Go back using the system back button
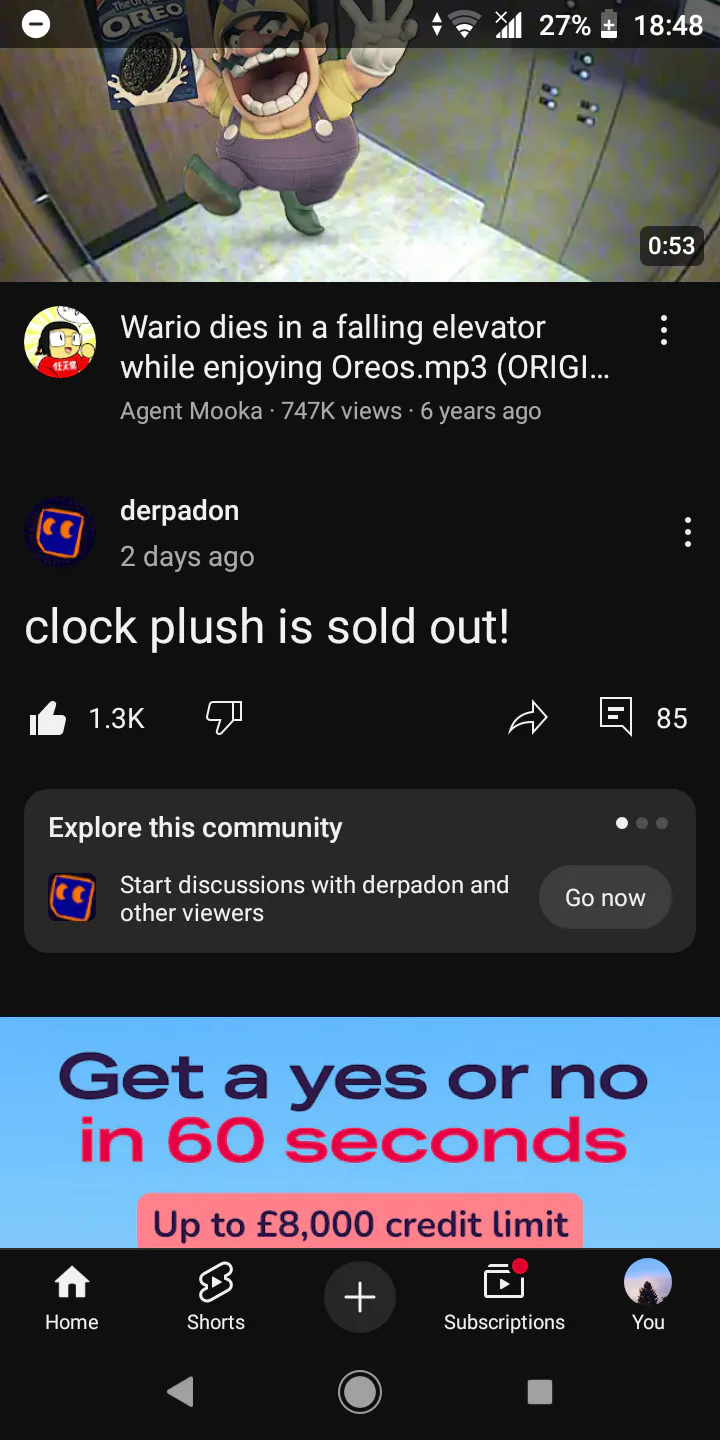720x1440 pixels. [x=180, y=1392]
